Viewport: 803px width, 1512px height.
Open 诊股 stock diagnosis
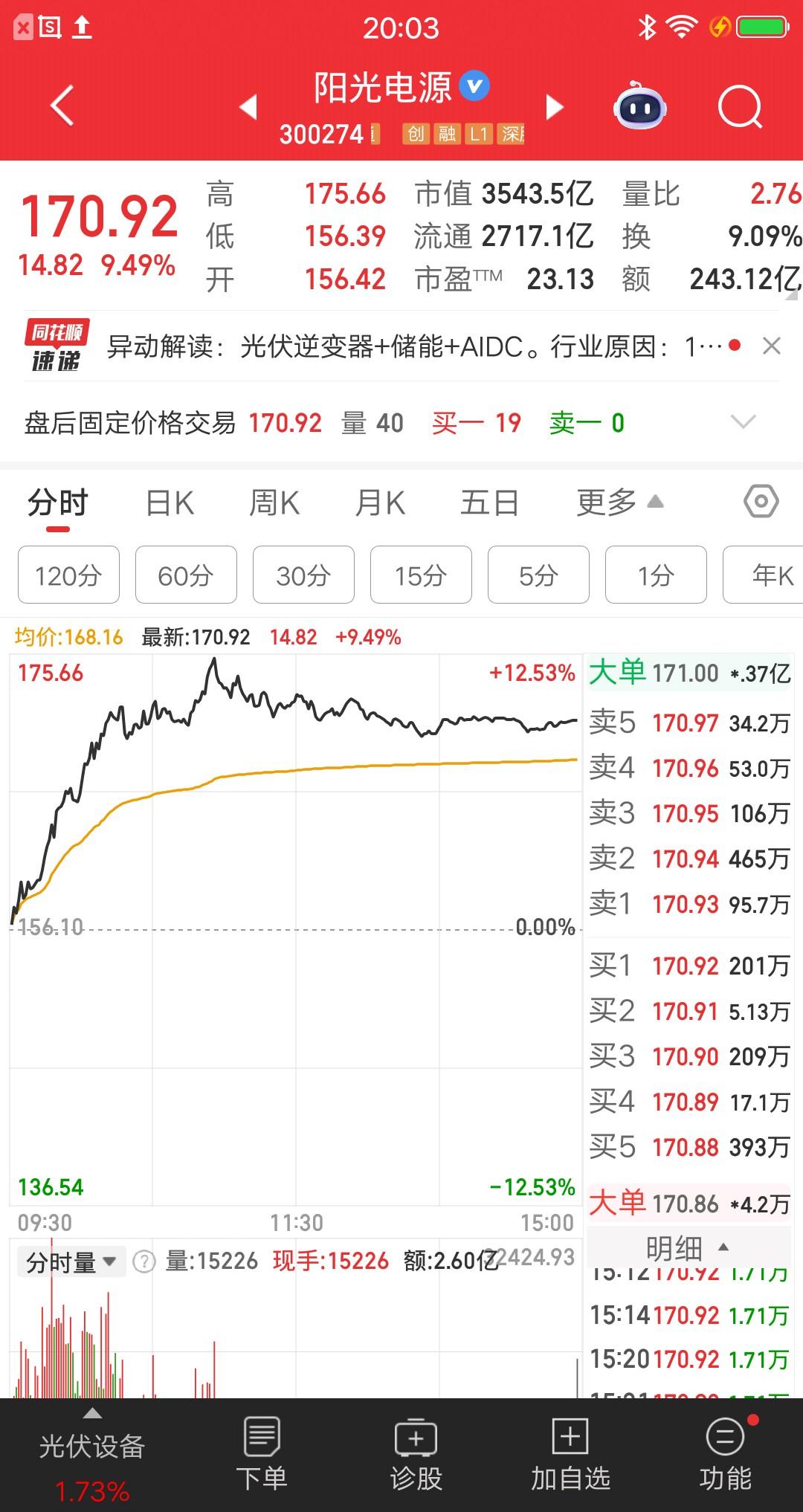[416, 1456]
